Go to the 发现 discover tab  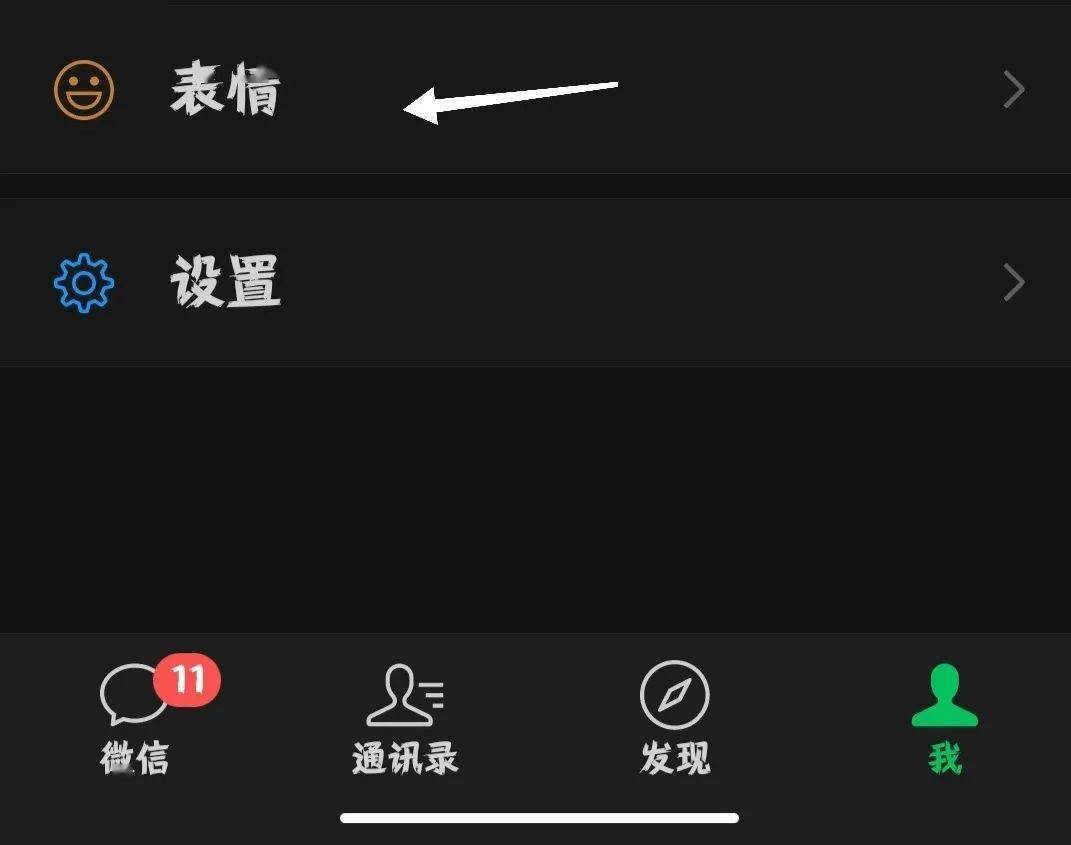(x=675, y=718)
